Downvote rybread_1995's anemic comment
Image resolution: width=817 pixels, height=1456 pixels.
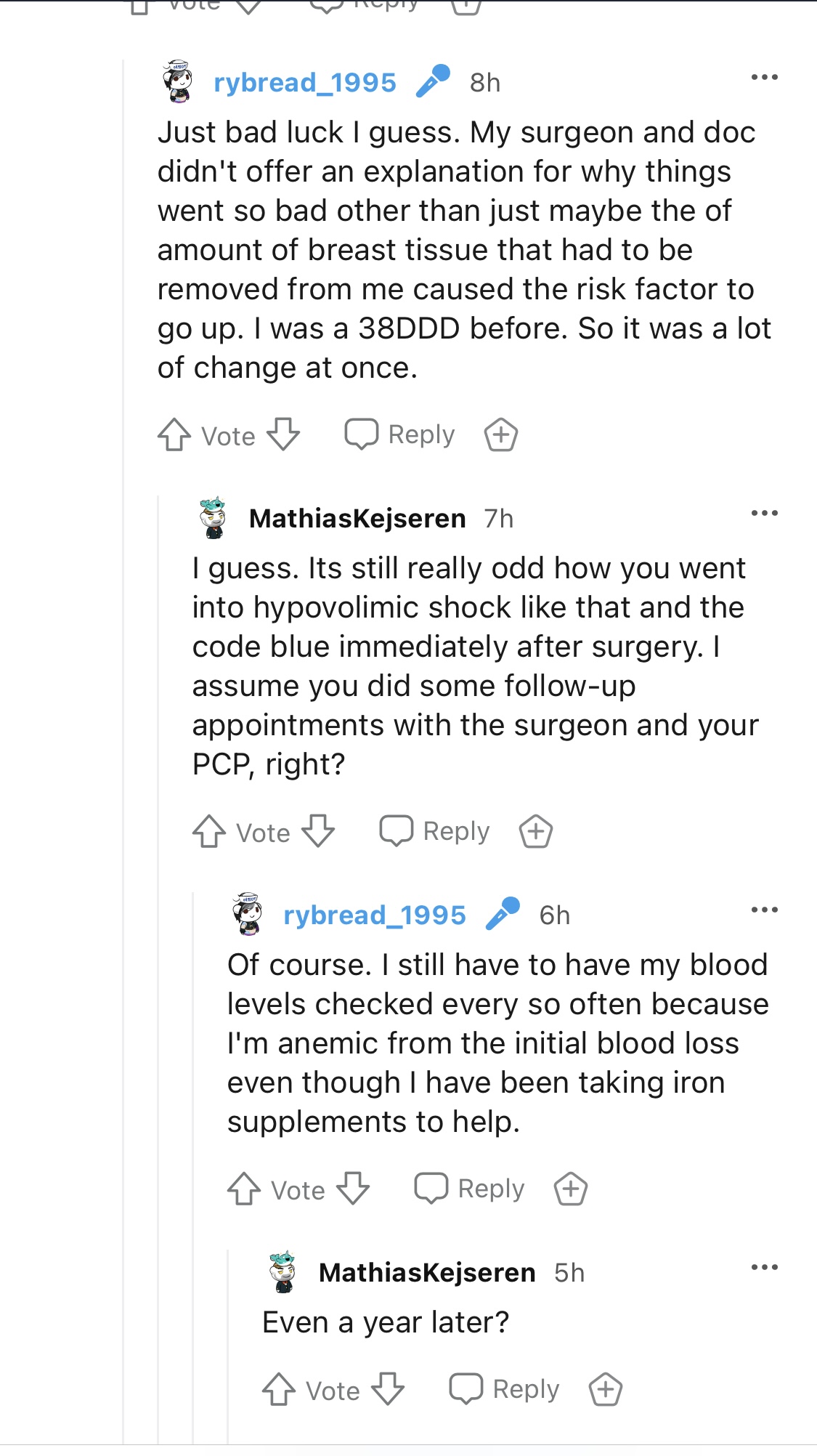[353, 1189]
